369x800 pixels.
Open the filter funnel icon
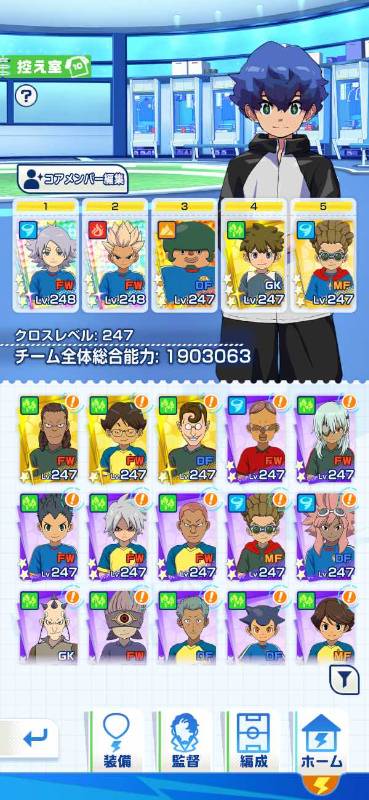[343, 679]
